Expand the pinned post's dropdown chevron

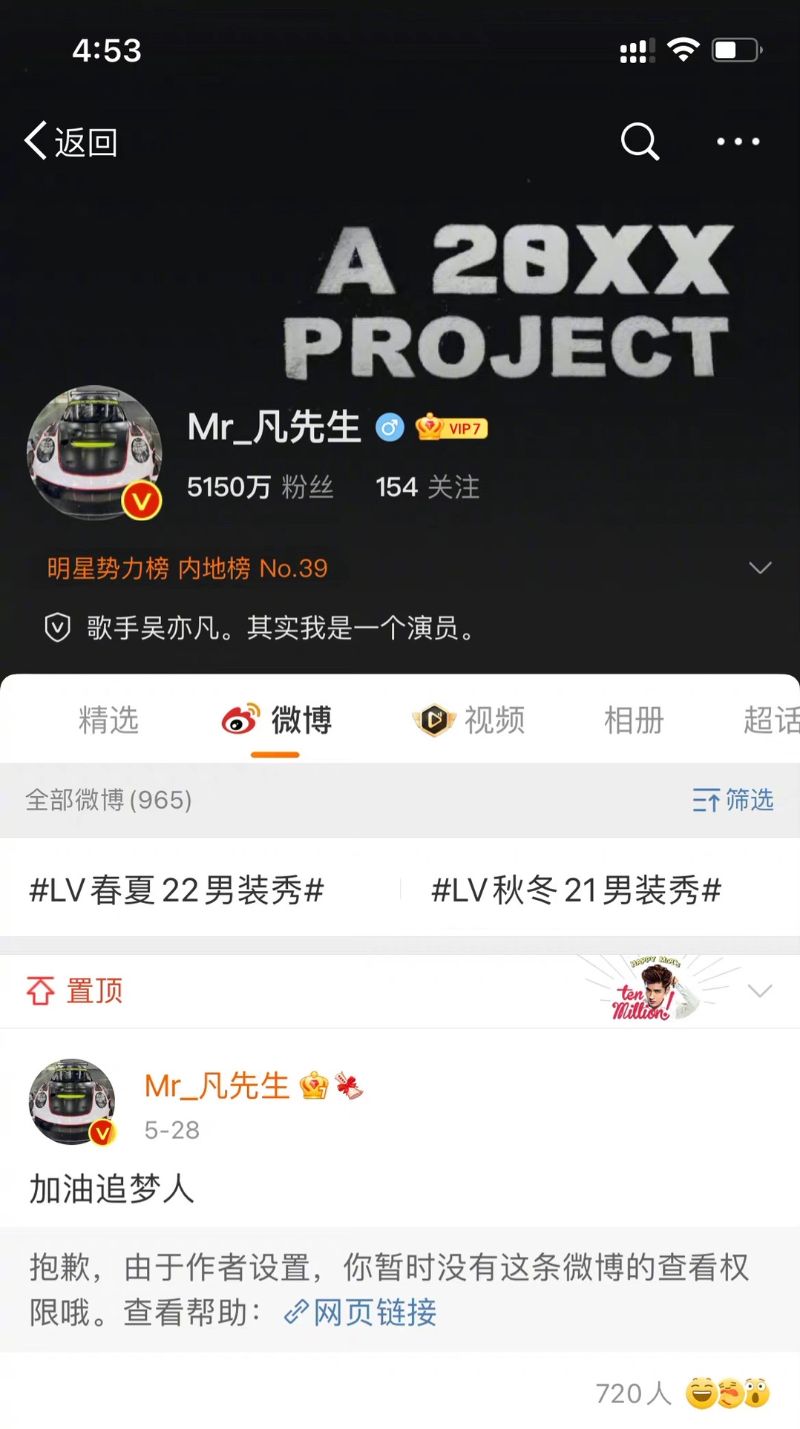click(x=760, y=991)
